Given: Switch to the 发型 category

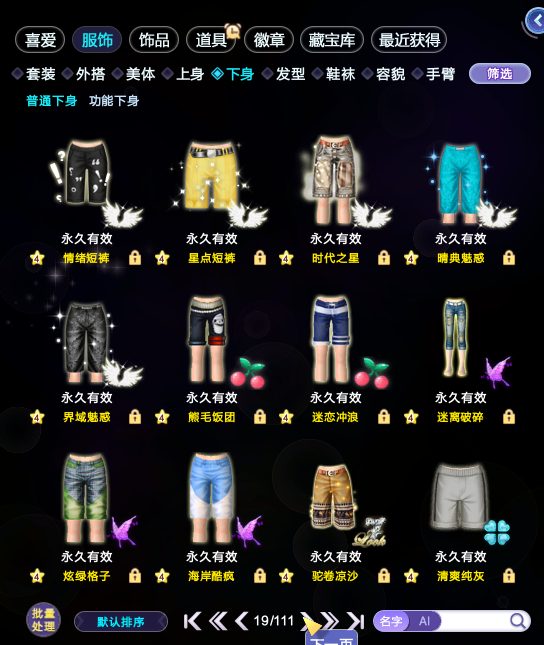Looking at the screenshot, I should coord(284,74).
